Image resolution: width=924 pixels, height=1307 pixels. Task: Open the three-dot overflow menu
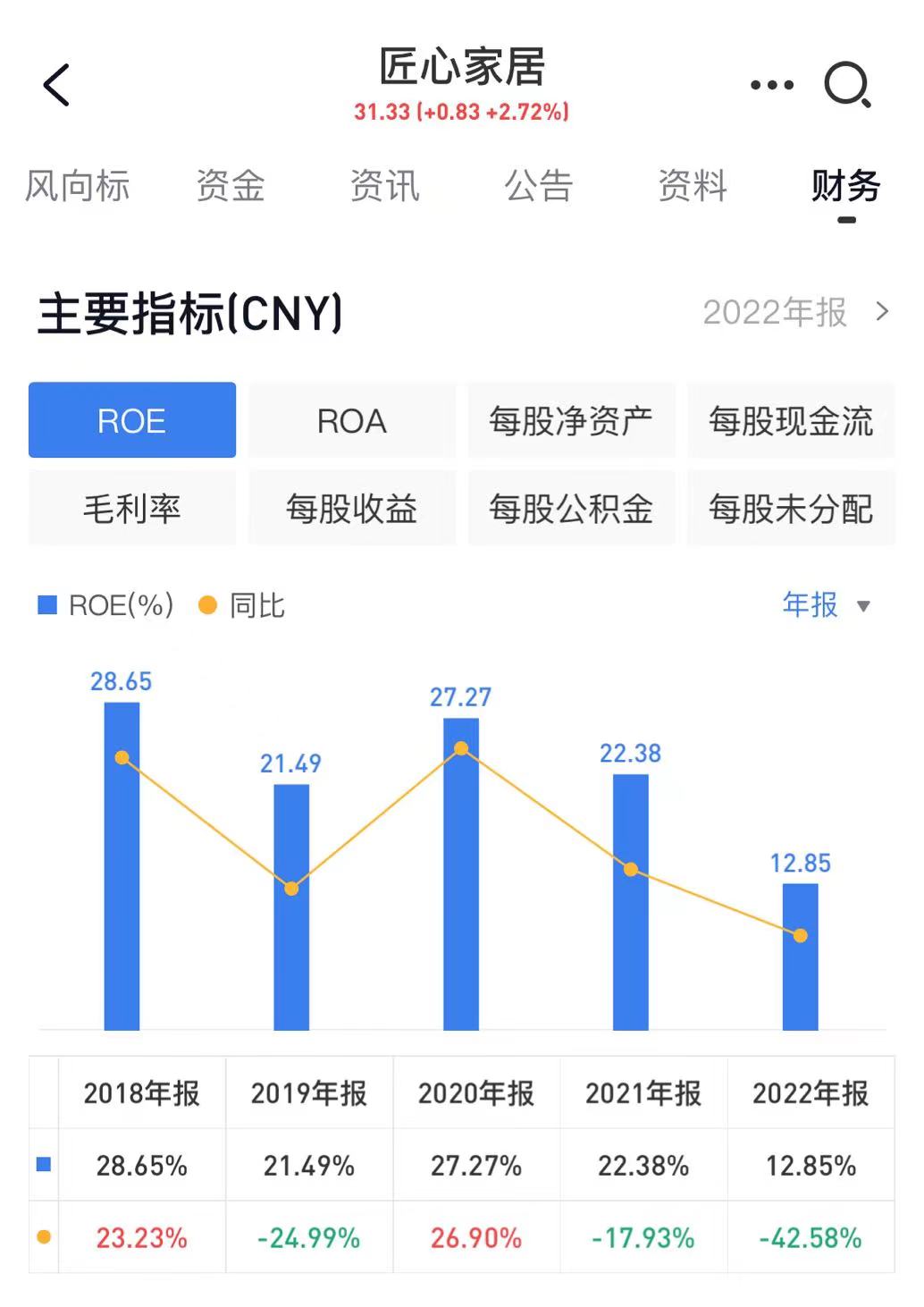[x=772, y=86]
